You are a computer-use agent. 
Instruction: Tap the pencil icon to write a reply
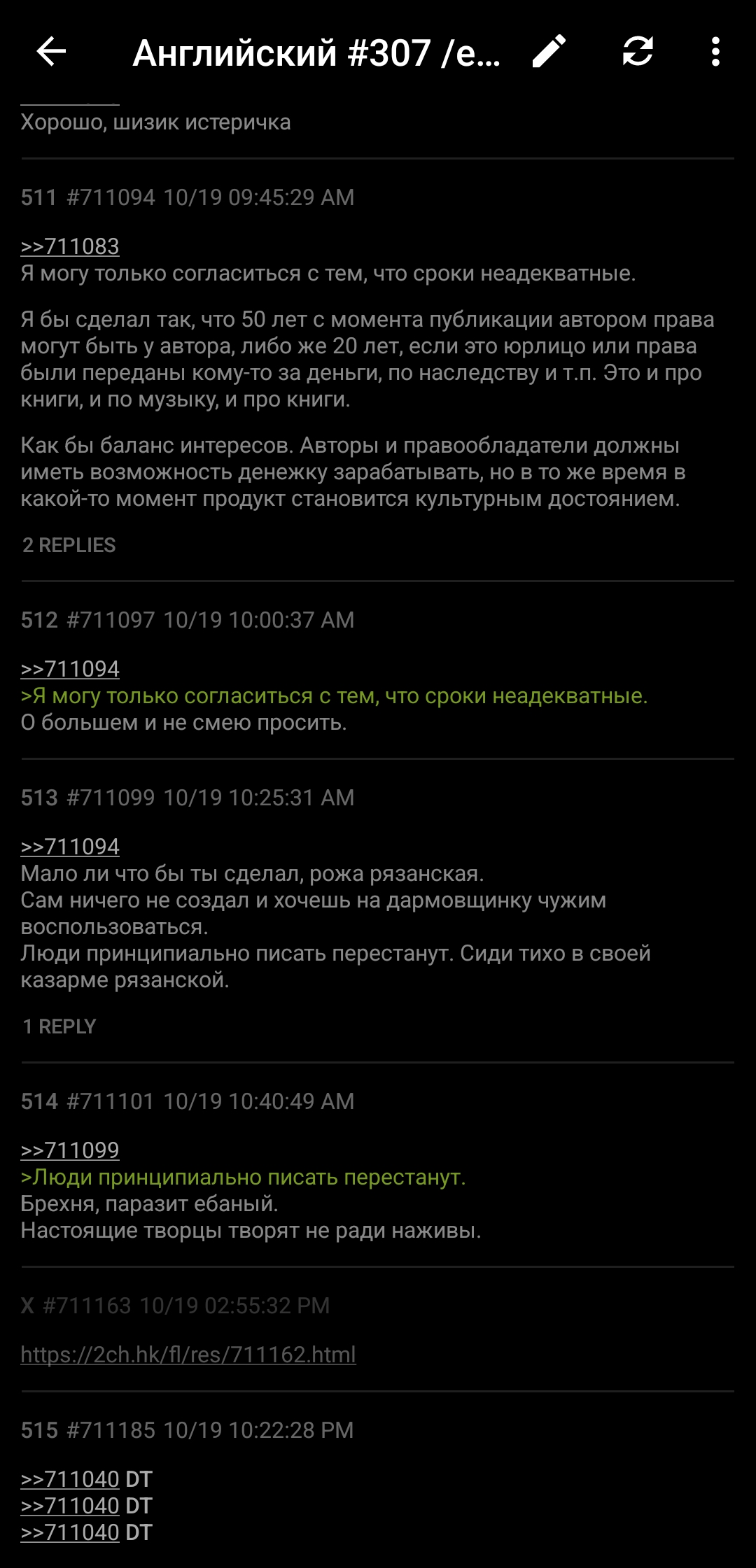point(549,52)
